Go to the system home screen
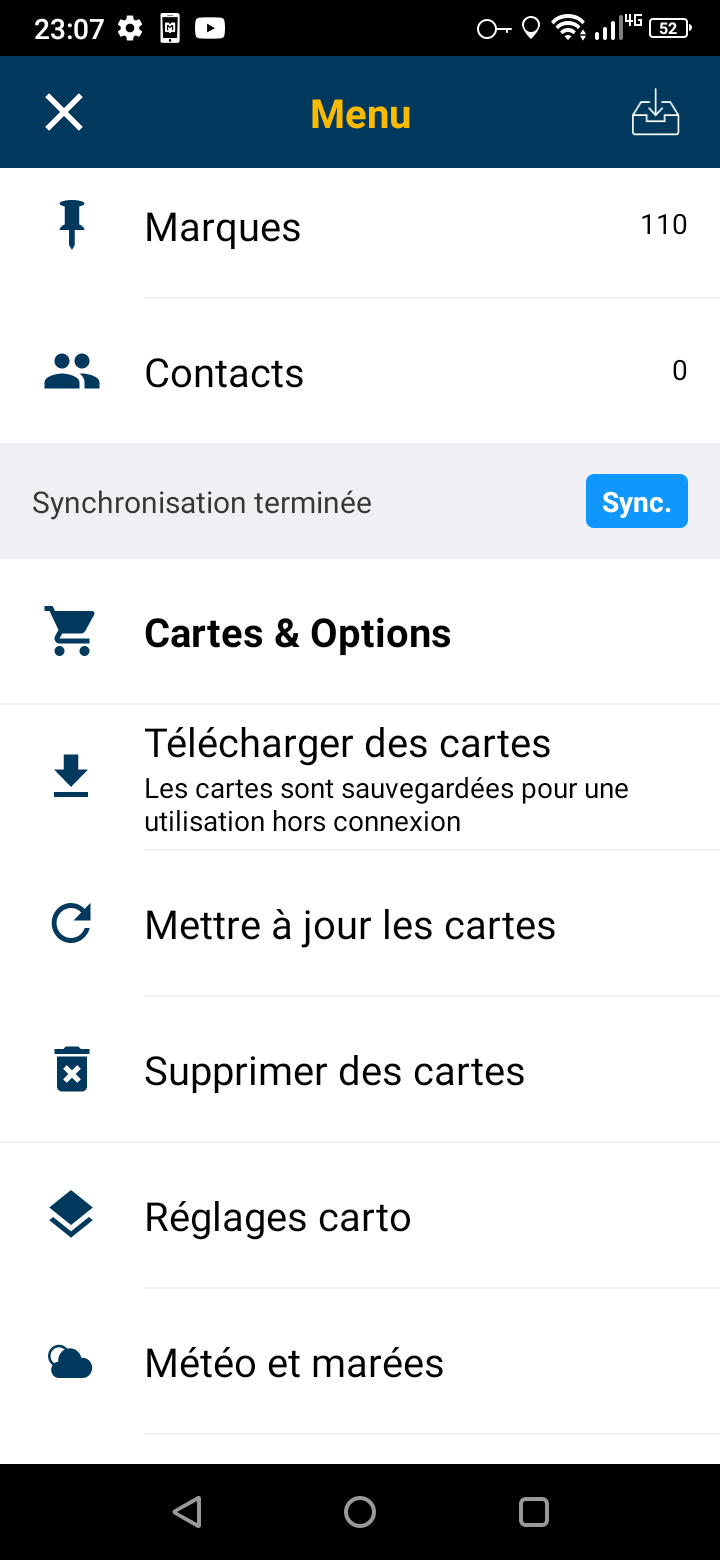The width and height of the screenshot is (720, 1560). tap(360, 1511)
